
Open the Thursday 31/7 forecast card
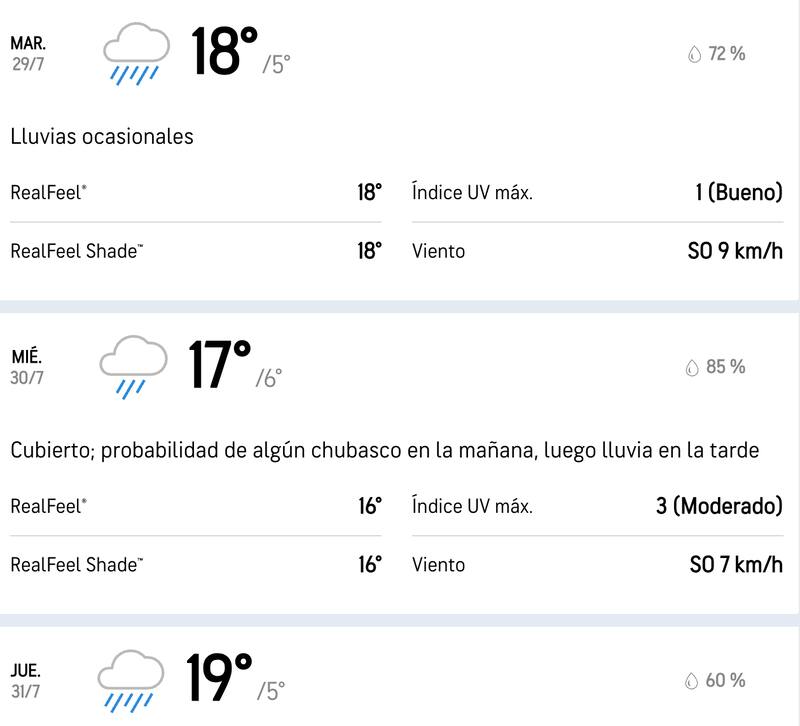[x=400, y=680]
